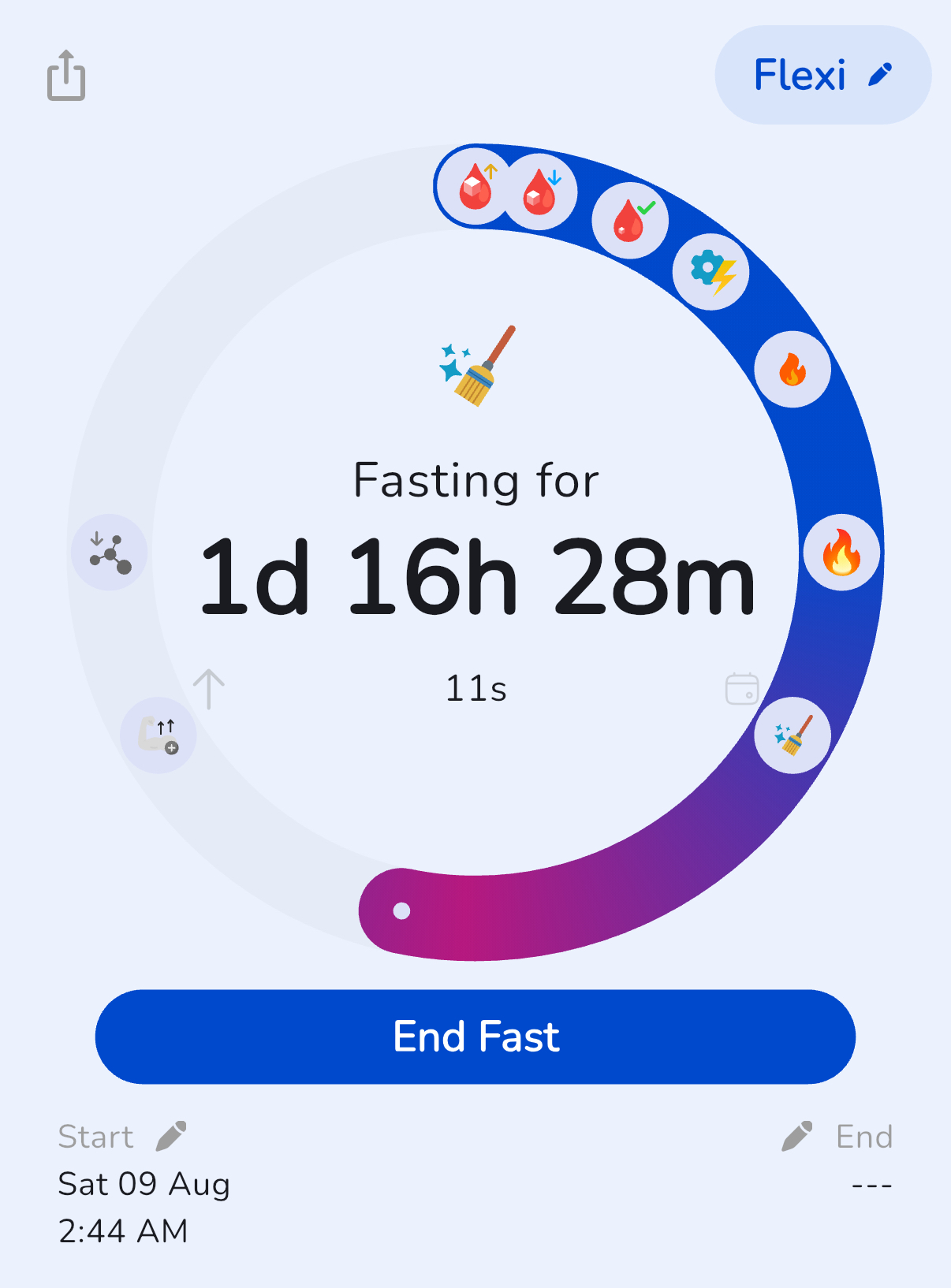The height and width of the screenshot is (1288, 951).
Task: View the large flame stage on ring
Action: (x=841, y=552)
